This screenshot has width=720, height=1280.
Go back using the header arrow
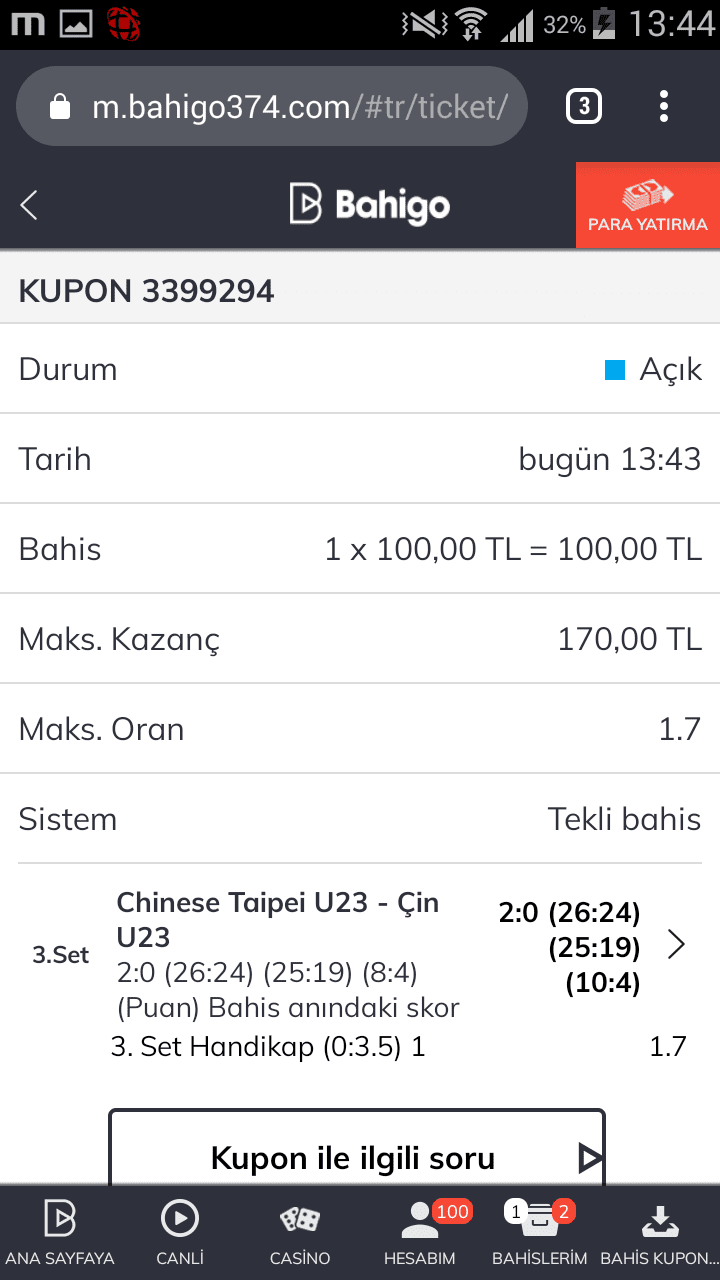[x=29, y=206]
